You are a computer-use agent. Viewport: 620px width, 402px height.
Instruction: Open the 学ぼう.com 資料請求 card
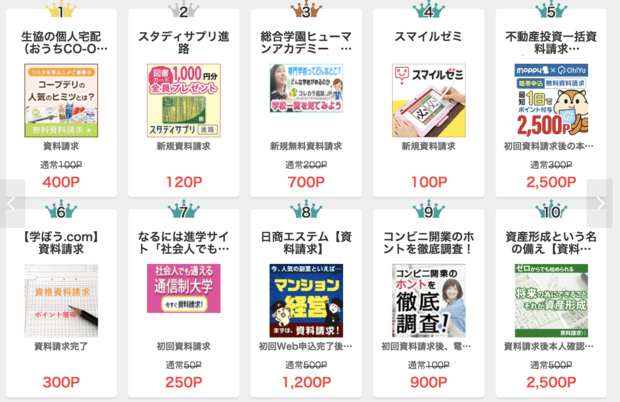[61, 300]
